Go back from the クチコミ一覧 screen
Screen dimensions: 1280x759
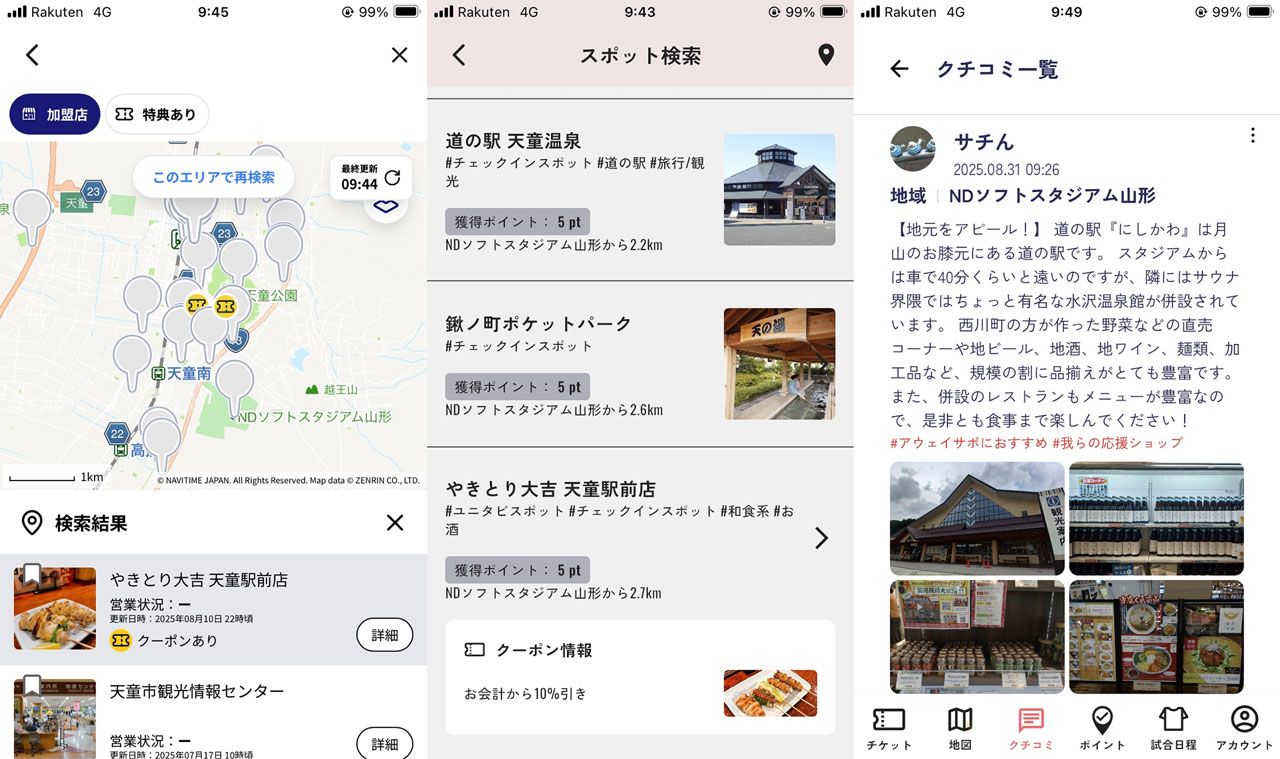[x=899, y=69]
